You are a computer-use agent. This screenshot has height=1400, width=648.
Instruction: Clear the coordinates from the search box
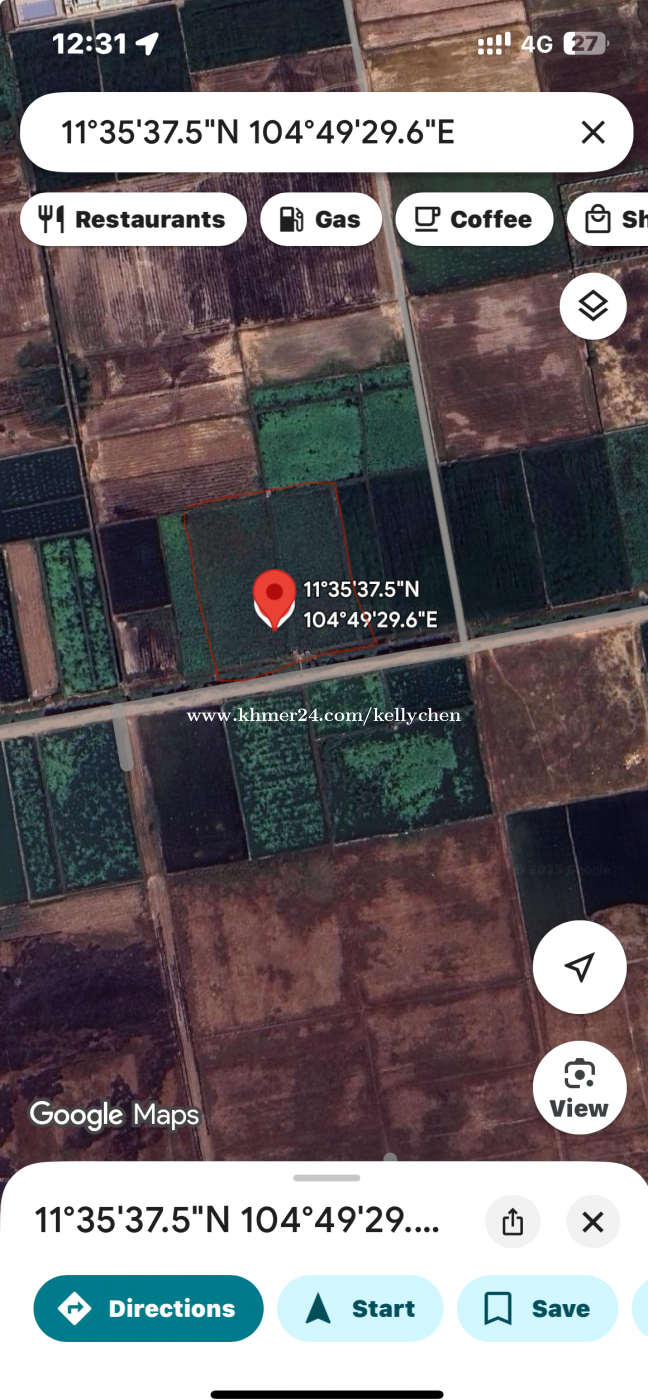click(593, 132)
